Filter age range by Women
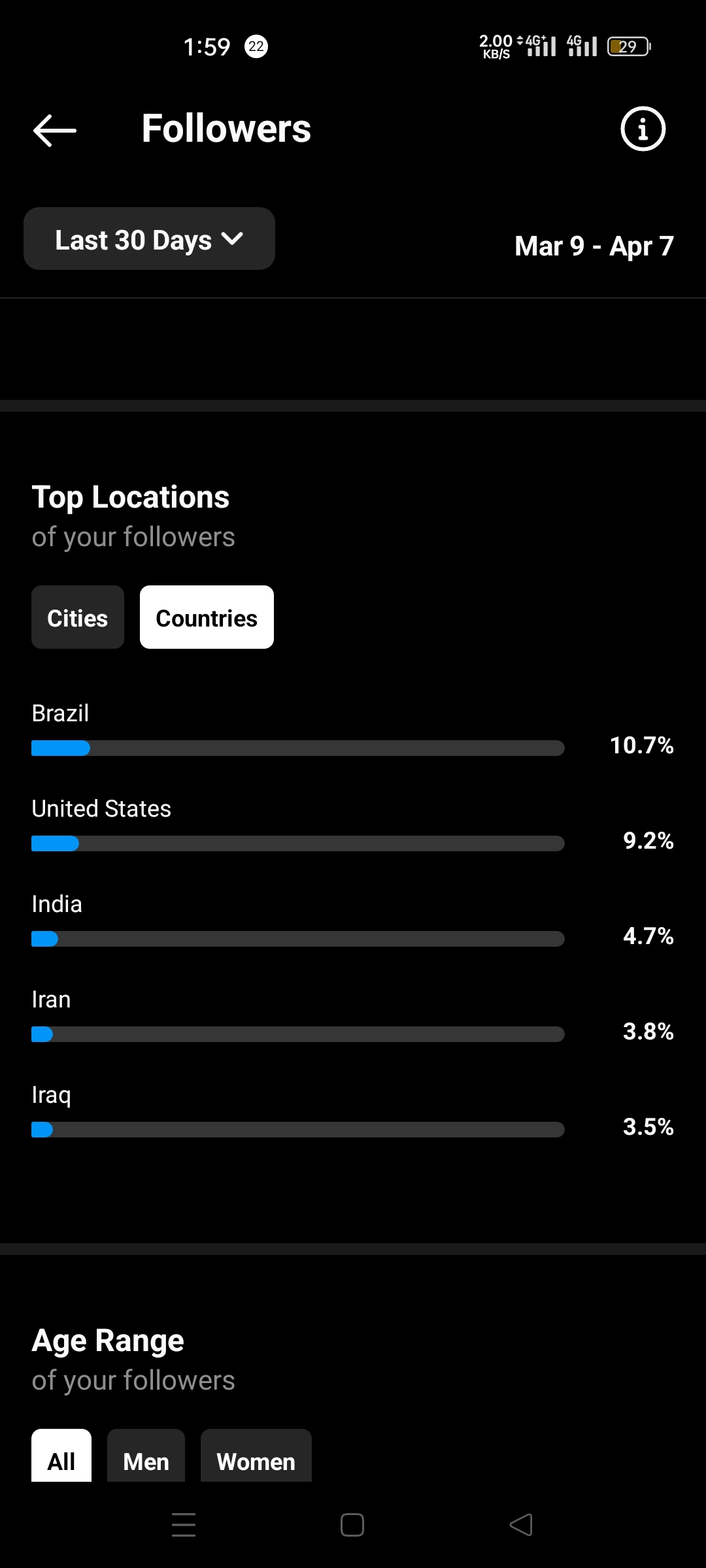This screenshot has height=1568, width=706. point(256,1456)
